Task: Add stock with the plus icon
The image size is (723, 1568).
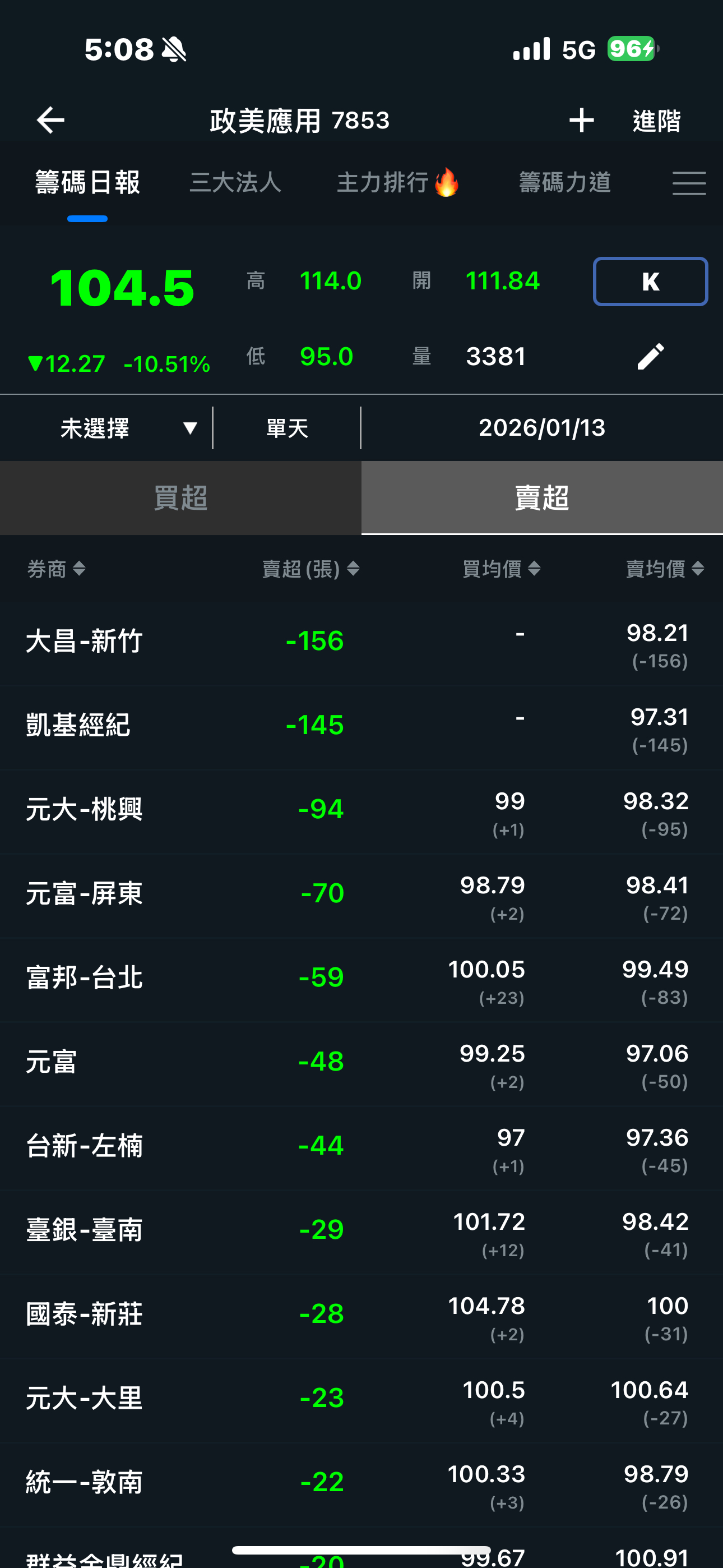Action: click(581, 120)
